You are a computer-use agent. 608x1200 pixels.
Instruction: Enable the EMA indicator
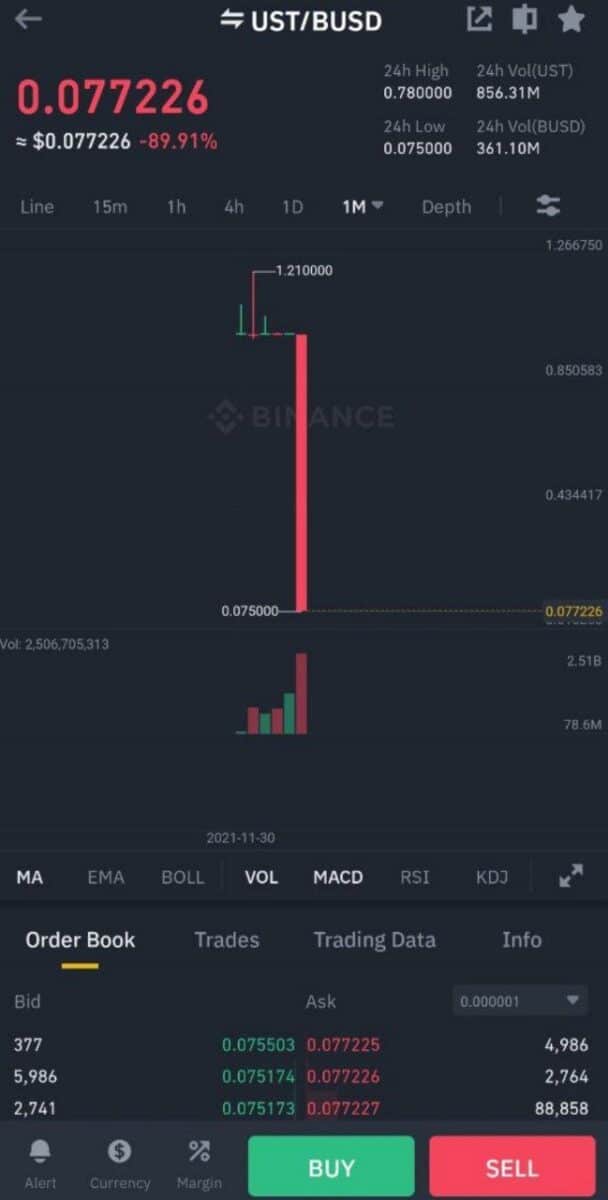click(106, 877)
